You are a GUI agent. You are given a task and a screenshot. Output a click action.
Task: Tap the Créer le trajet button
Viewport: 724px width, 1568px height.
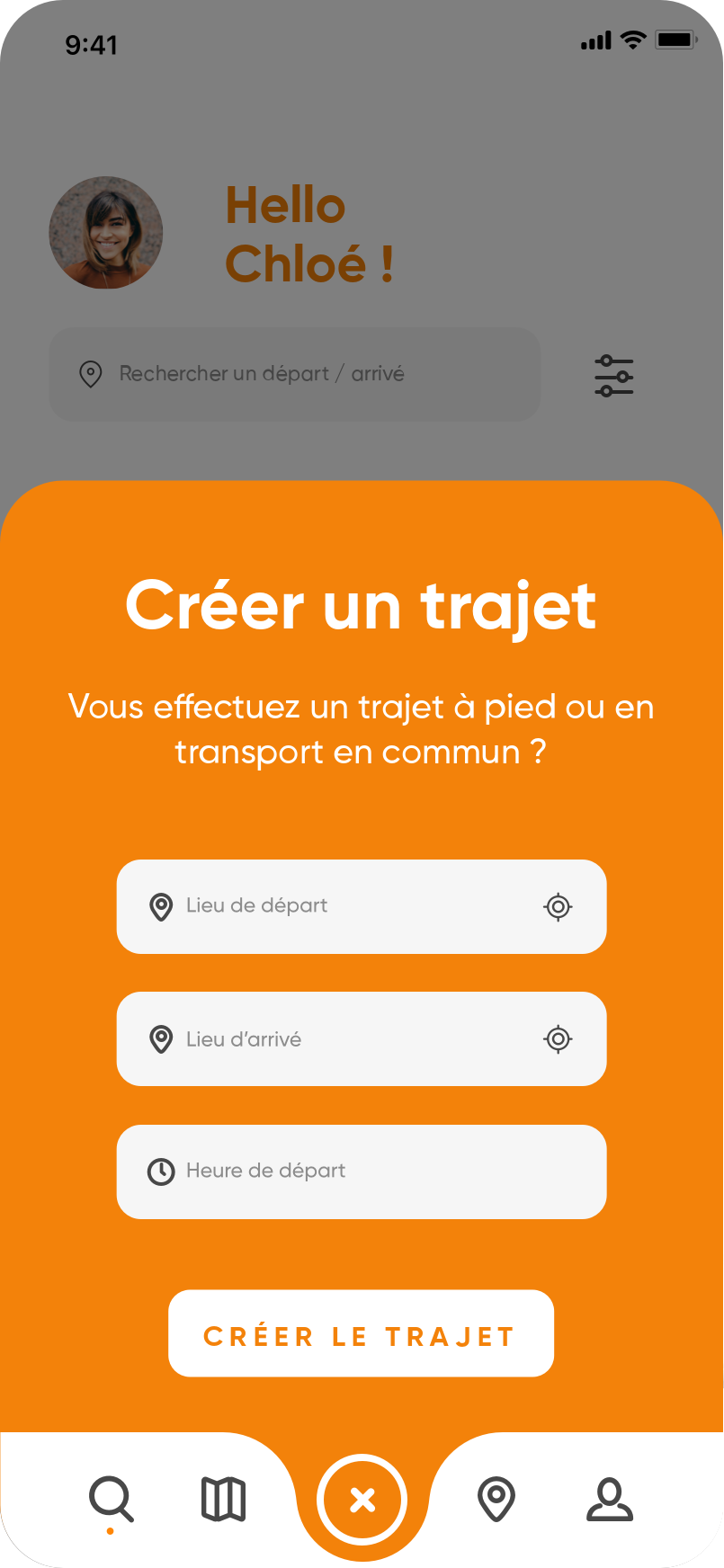[361, 1333]
